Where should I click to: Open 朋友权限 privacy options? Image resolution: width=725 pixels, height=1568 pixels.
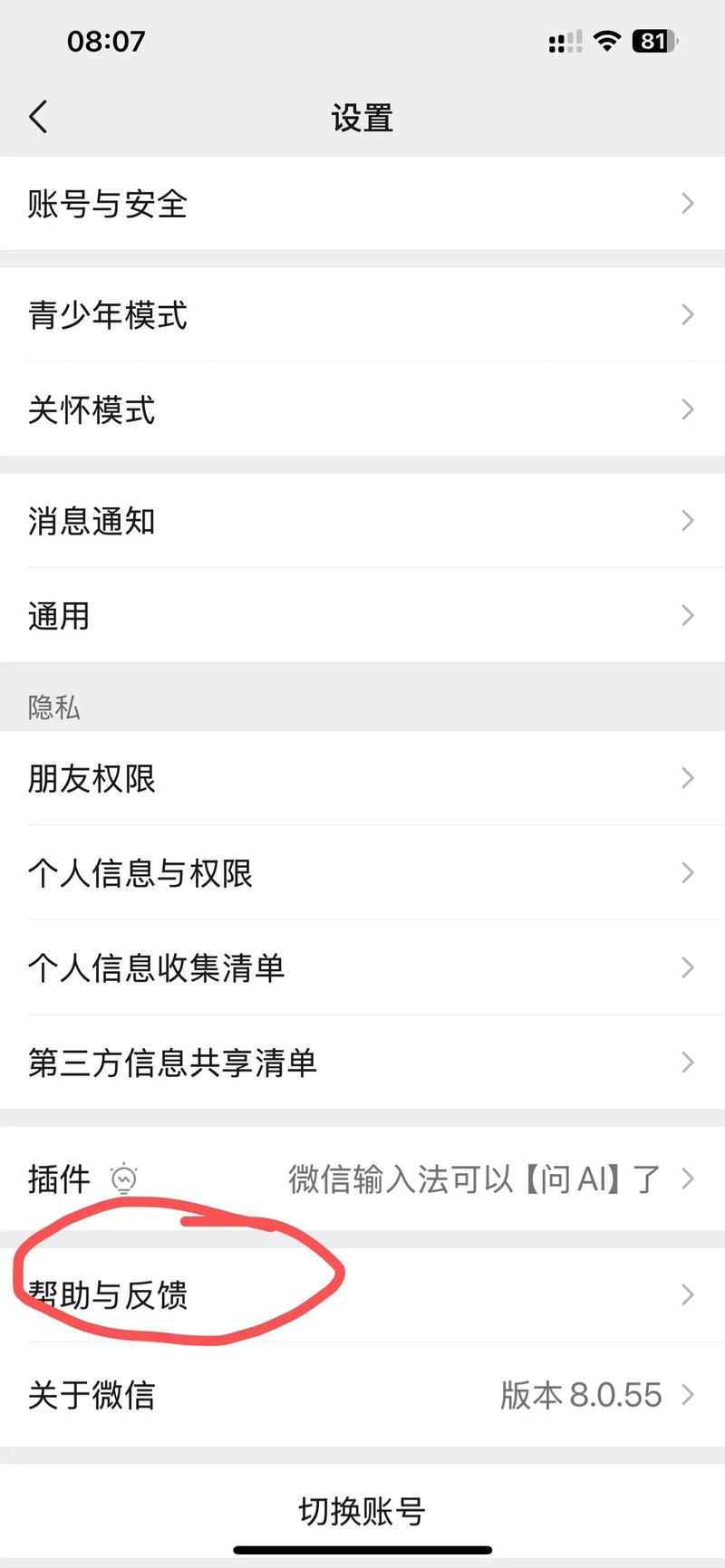362,778
